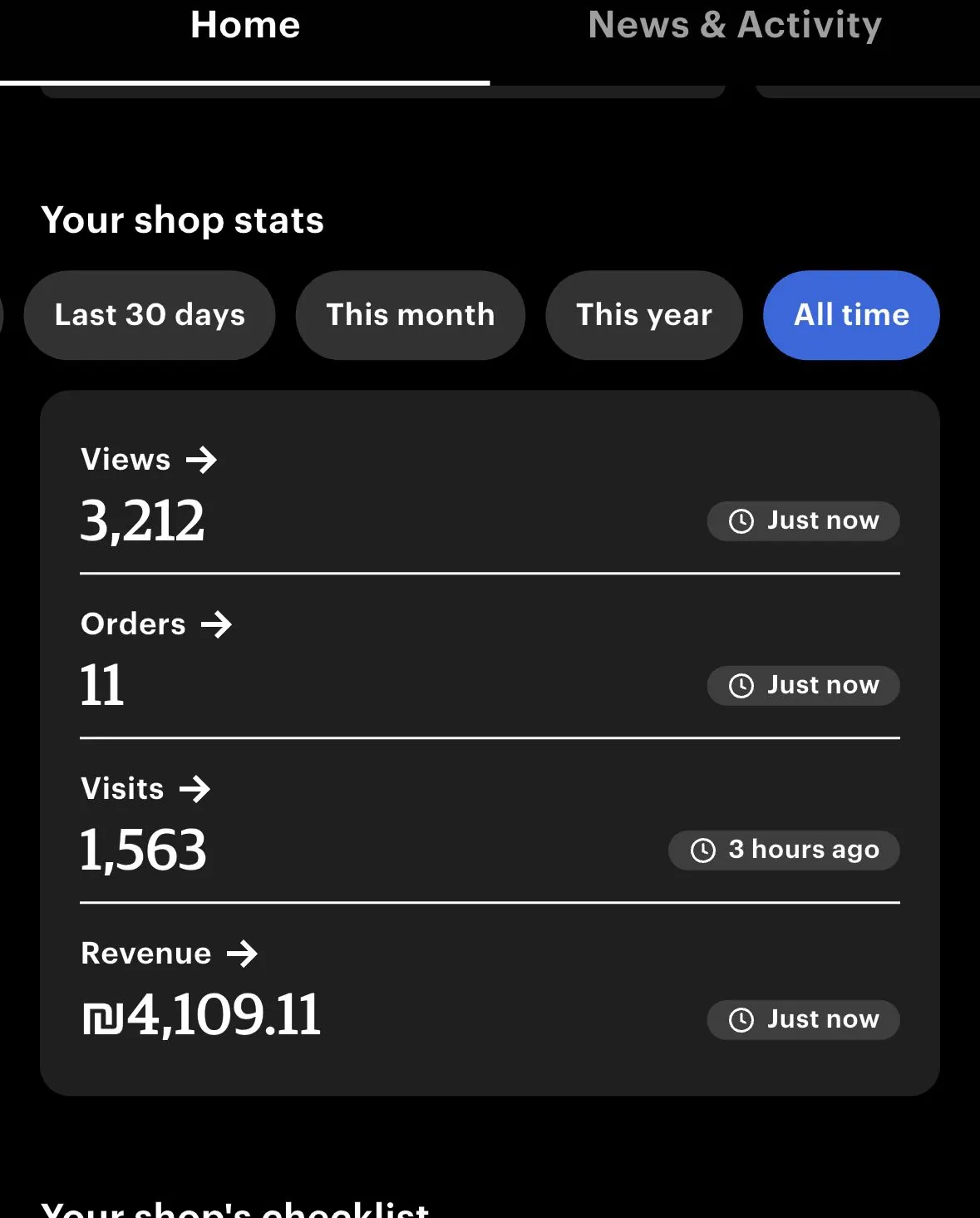Image resolution: width=980 pixels, height=1218 pixels.
Task: View the Visits breakdown
Action: pos(145,789)
